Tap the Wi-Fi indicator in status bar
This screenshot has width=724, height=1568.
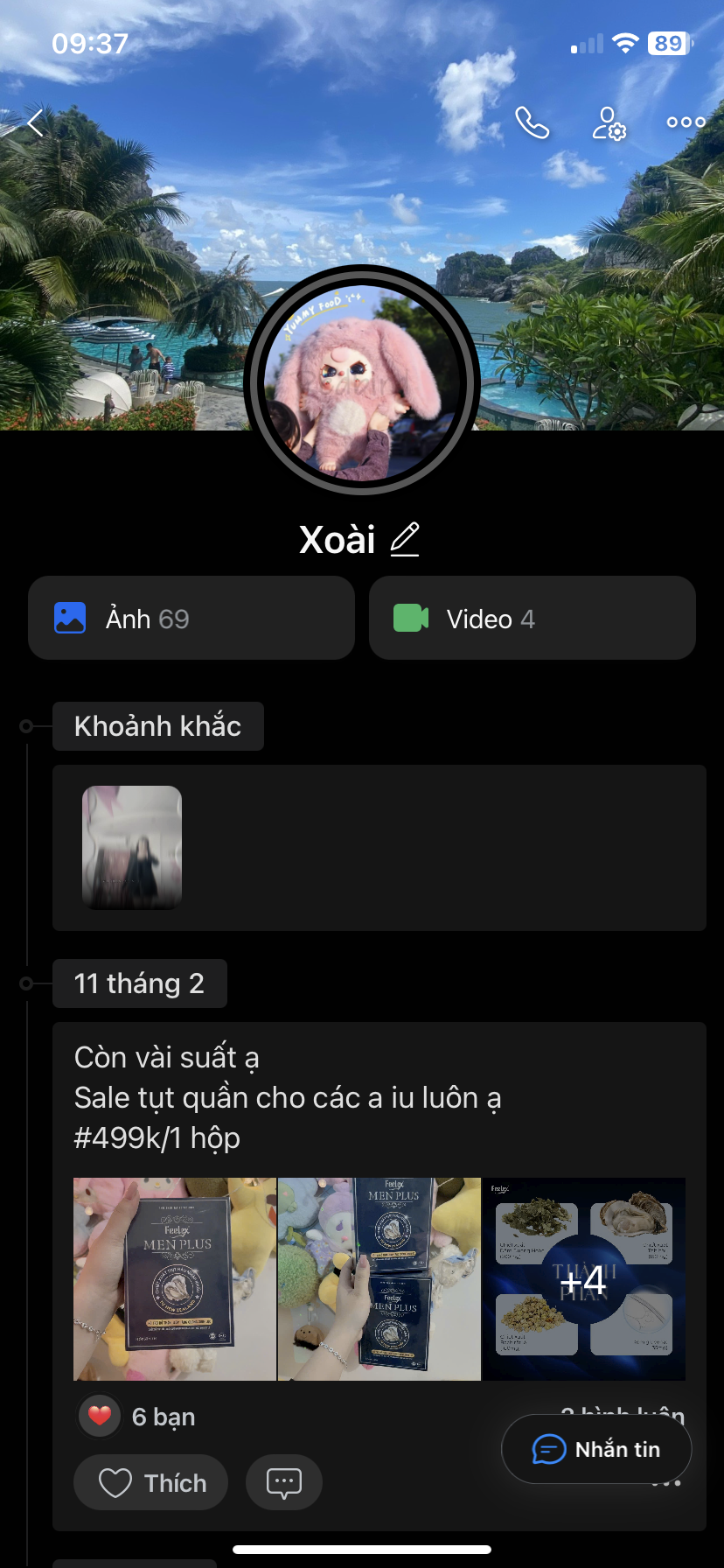point(627,43)
